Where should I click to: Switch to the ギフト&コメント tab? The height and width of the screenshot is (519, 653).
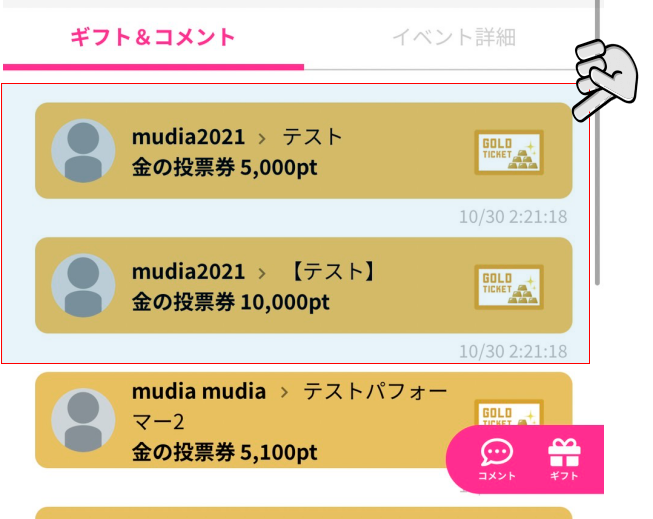point(153,38)
